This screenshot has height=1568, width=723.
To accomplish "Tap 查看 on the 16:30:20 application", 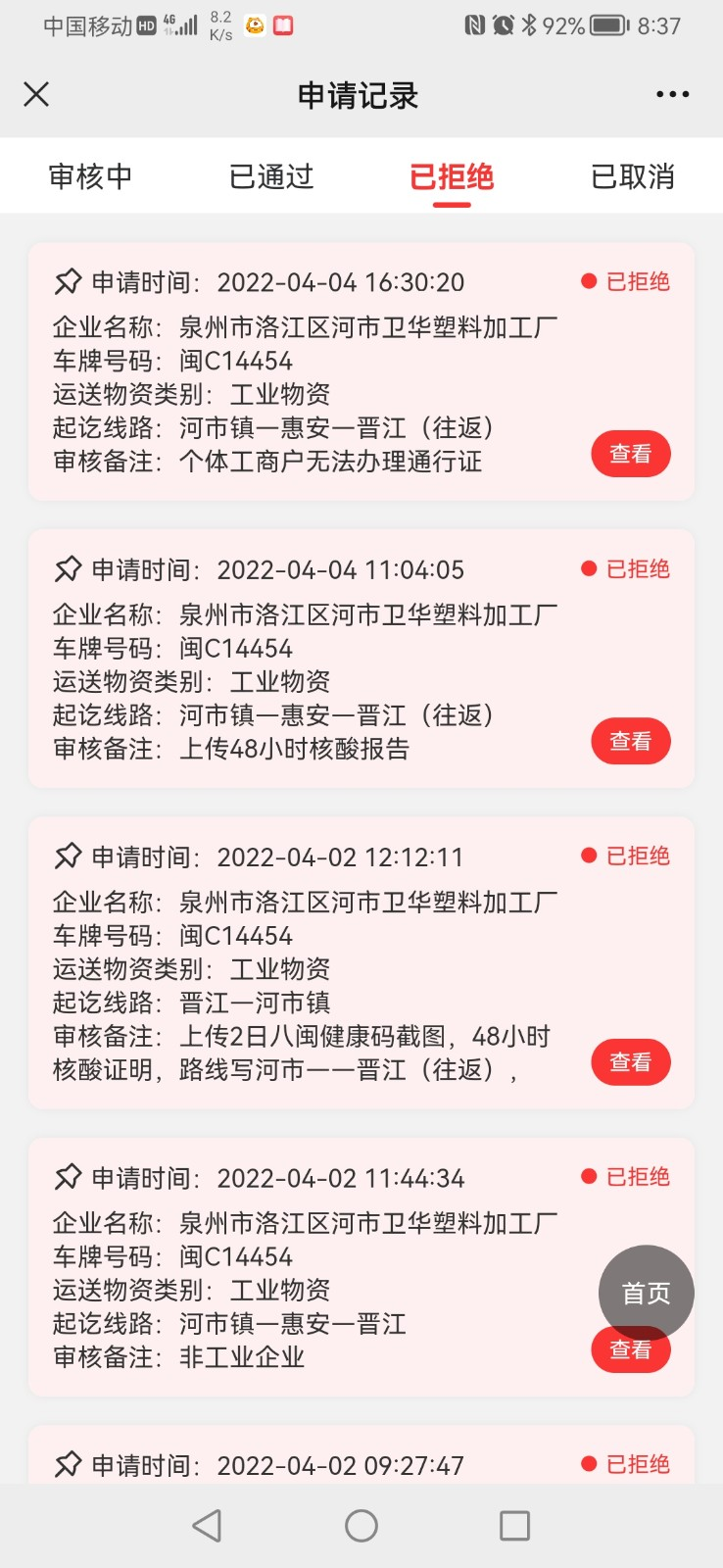I will [630, 454].
